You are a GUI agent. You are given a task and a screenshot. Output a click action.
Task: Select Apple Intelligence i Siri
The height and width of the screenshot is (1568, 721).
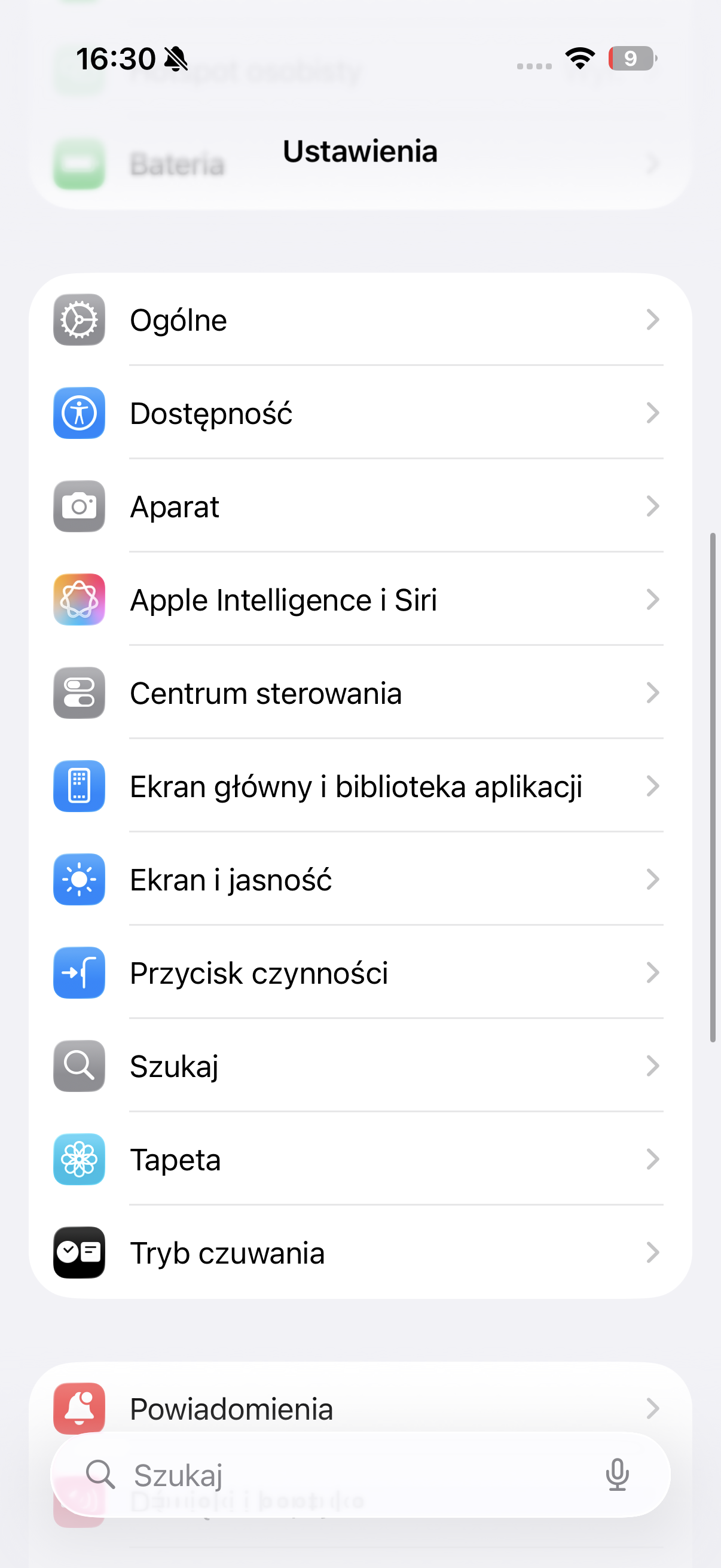coord(359,600)
